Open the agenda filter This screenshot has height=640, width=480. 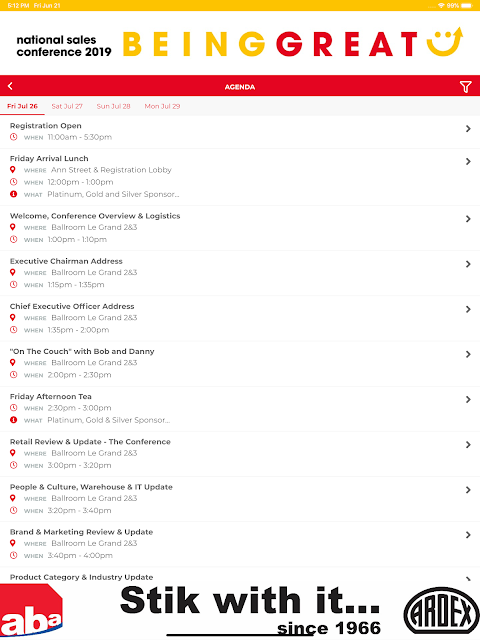click(465, 87)
